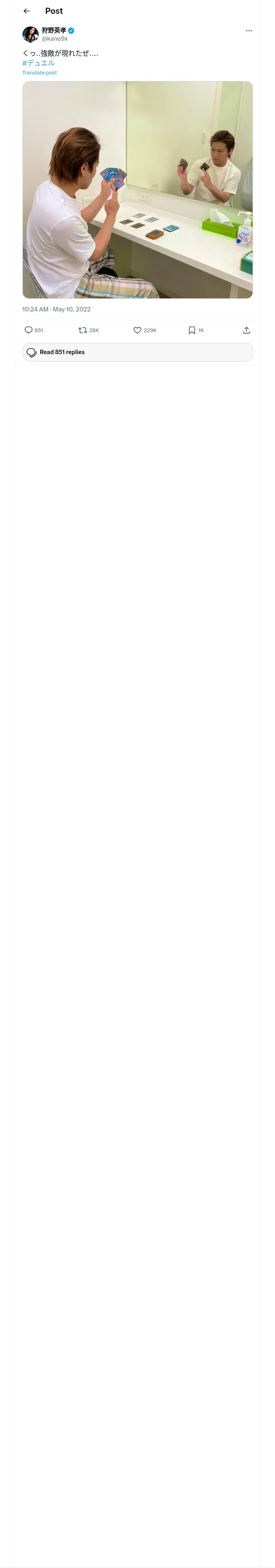Repost this post

pyautogui.click(x=83, y=330)
